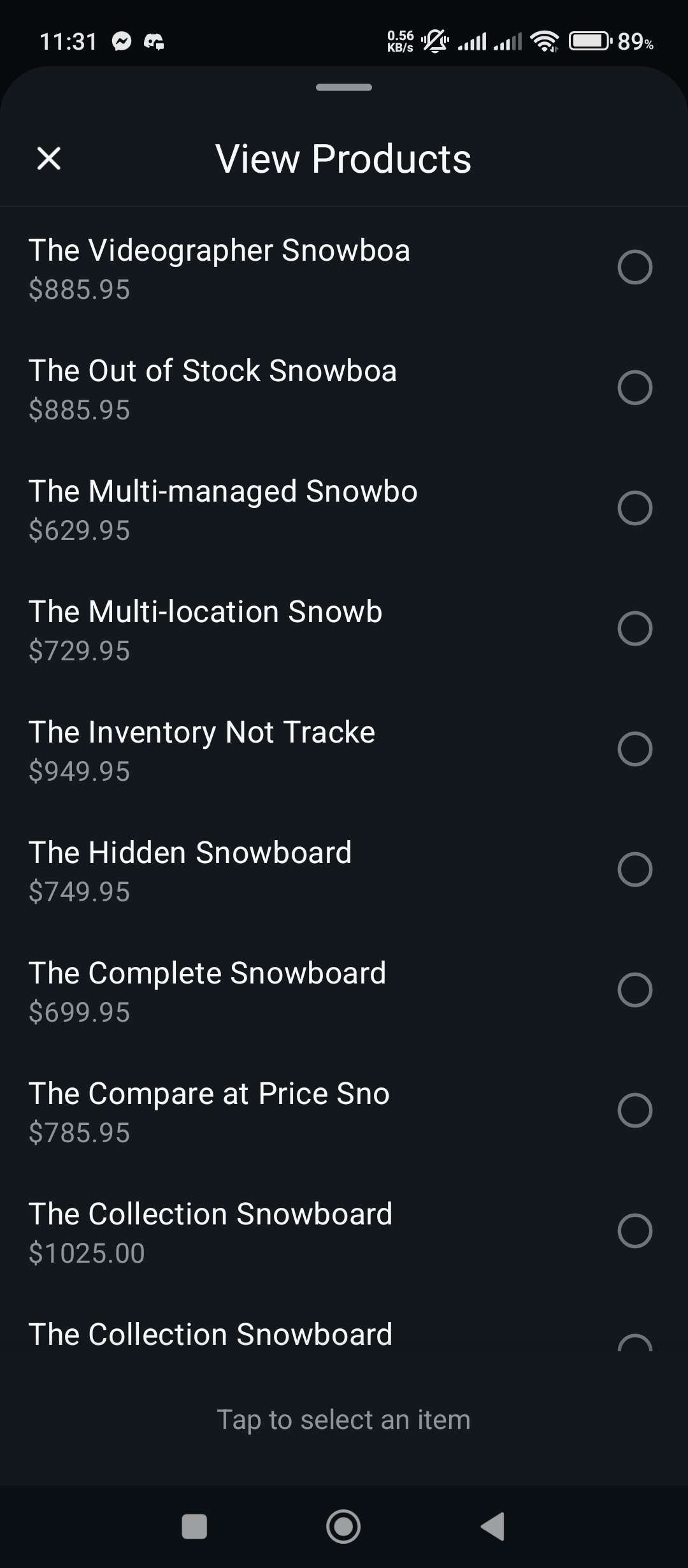Screen dimensions: 688x1568
Task: Close the View Products sheet
Action: tap(48, 158)
